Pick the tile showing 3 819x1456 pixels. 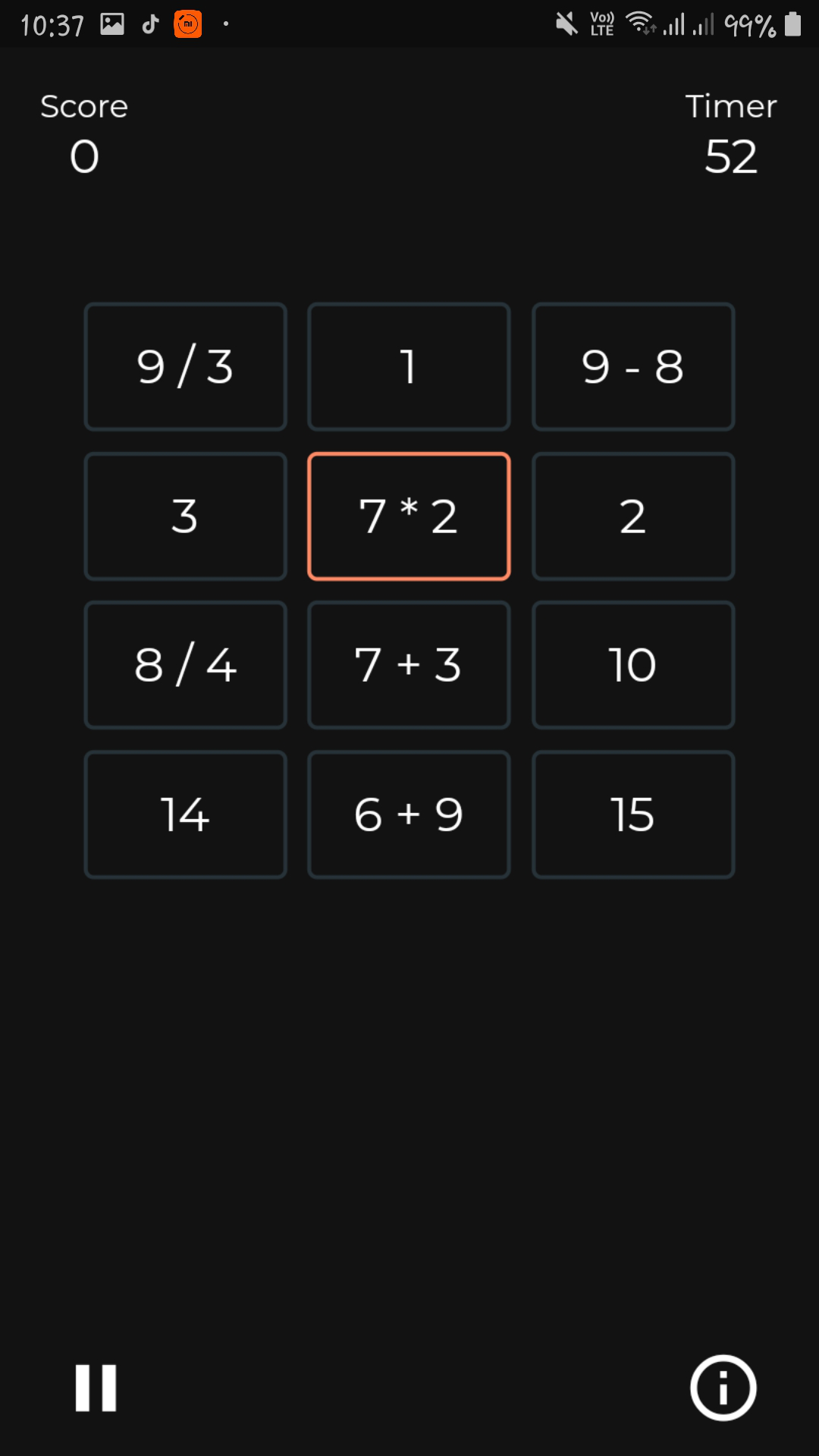[185, 516]
